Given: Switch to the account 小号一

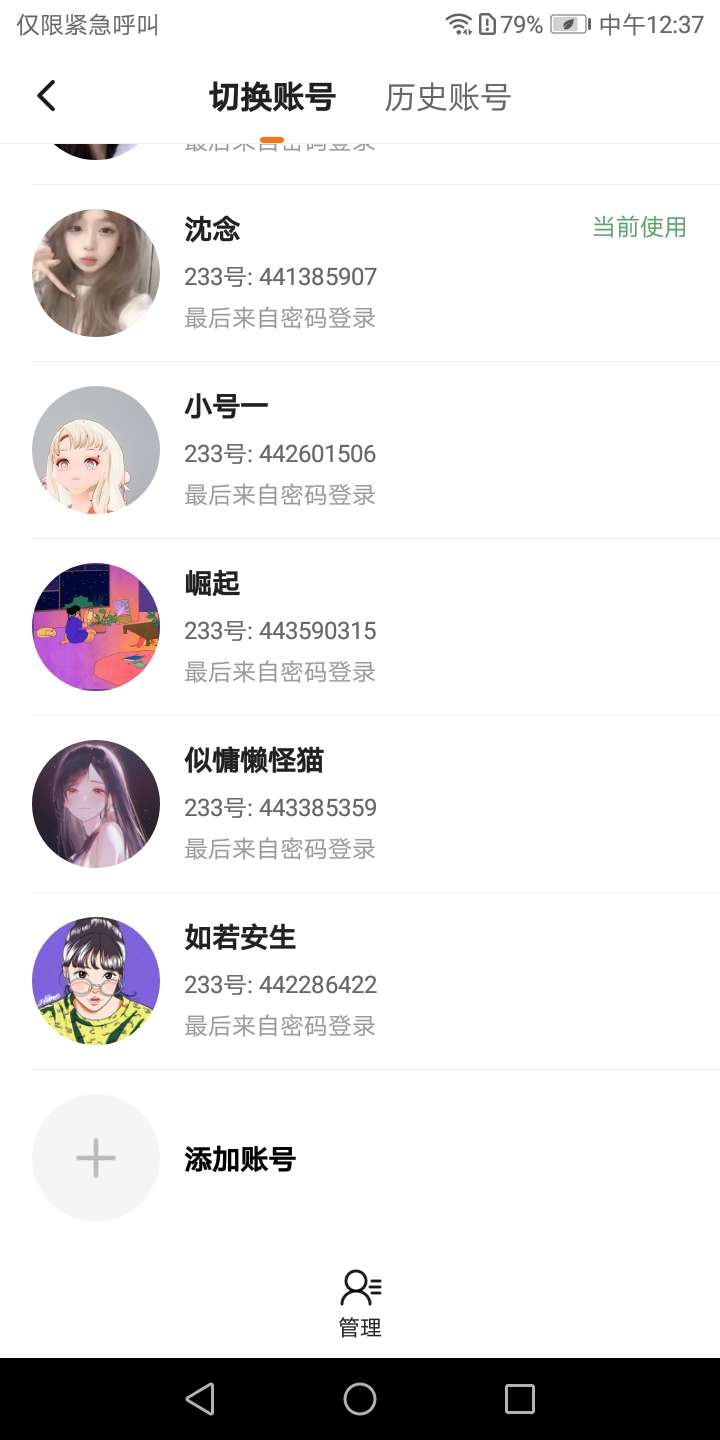Looking at the screenshot, I should click(x=360, y=450).
